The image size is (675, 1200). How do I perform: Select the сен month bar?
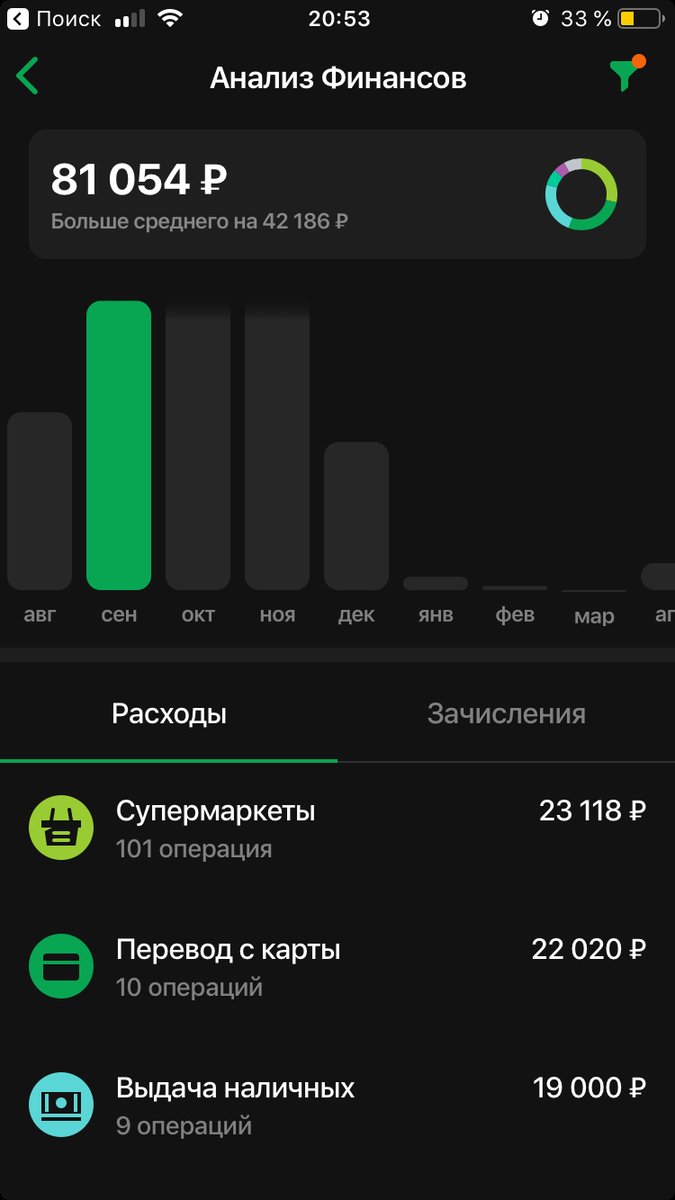(x=119, y=445)
